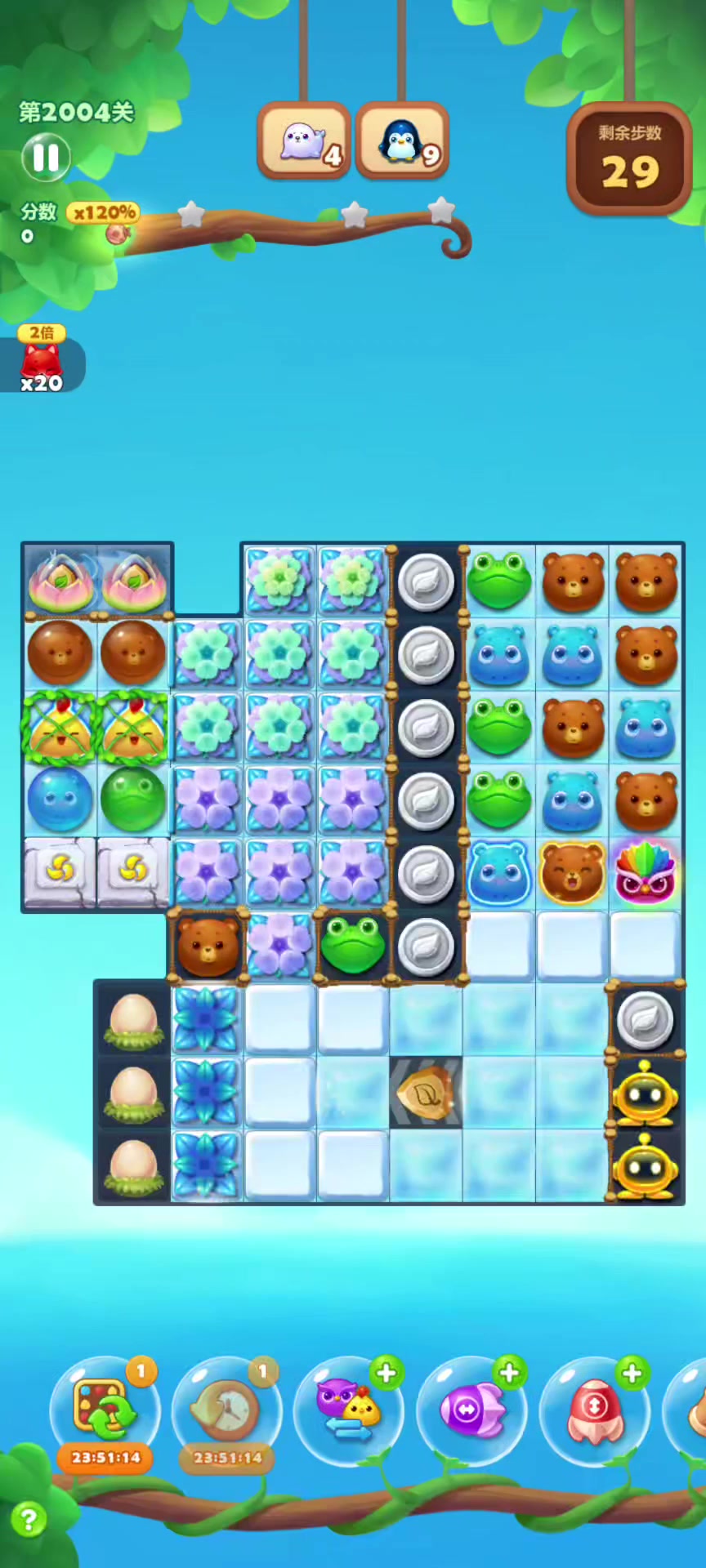Screen dimensions: 706x1568
Task: Pause the game
Action: [x=46, y=157]
